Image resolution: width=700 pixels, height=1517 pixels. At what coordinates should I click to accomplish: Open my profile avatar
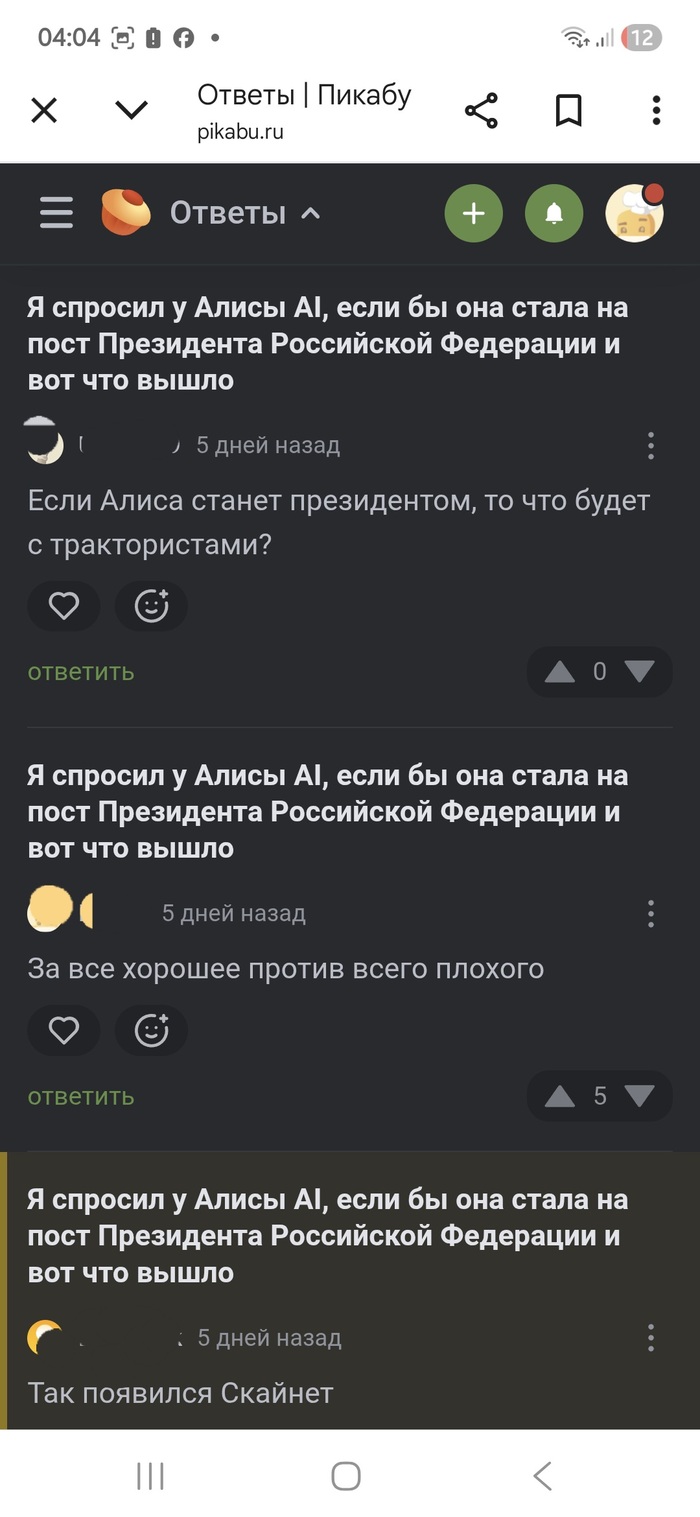tap(635, 213)
